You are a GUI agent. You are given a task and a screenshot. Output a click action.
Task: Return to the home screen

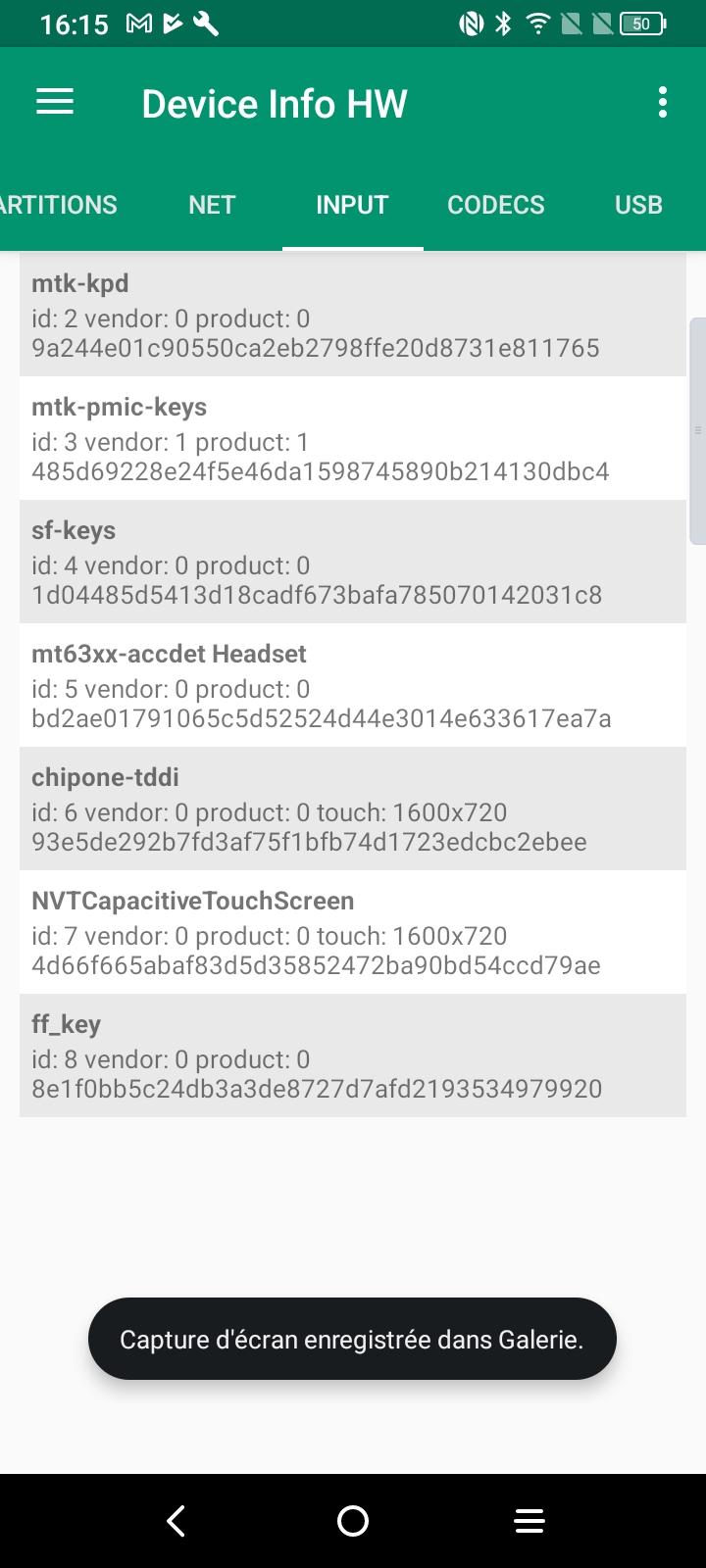point(353,1521)
